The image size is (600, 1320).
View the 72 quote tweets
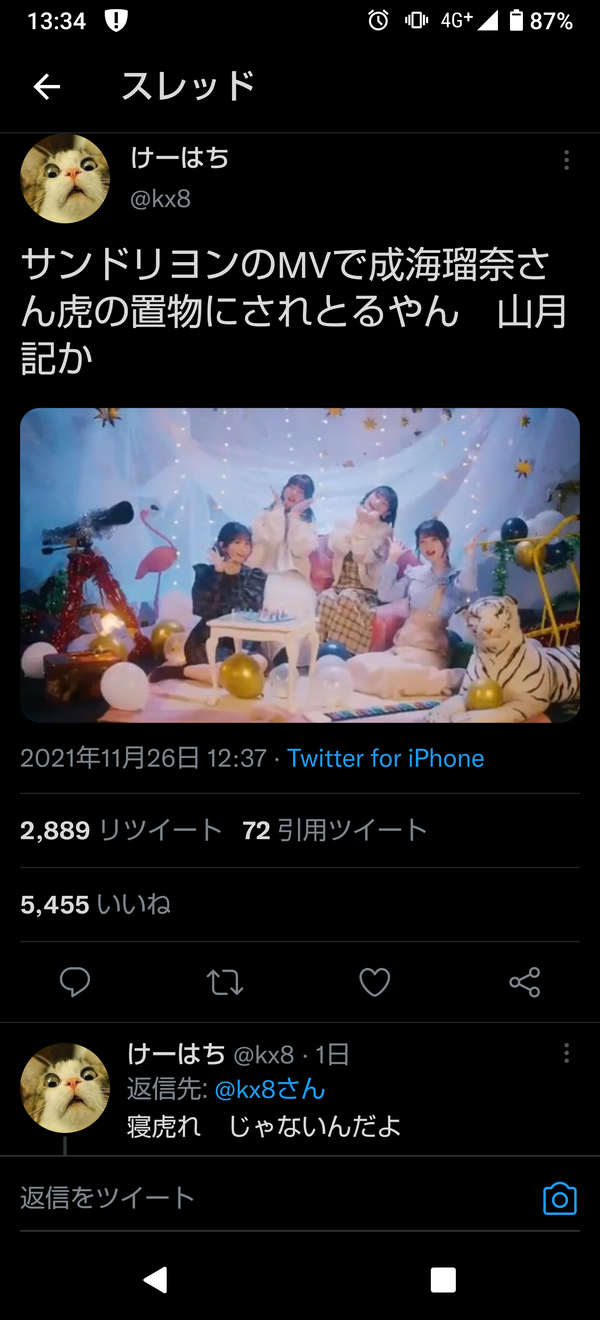pyautogui.click(x=334, y=830)
